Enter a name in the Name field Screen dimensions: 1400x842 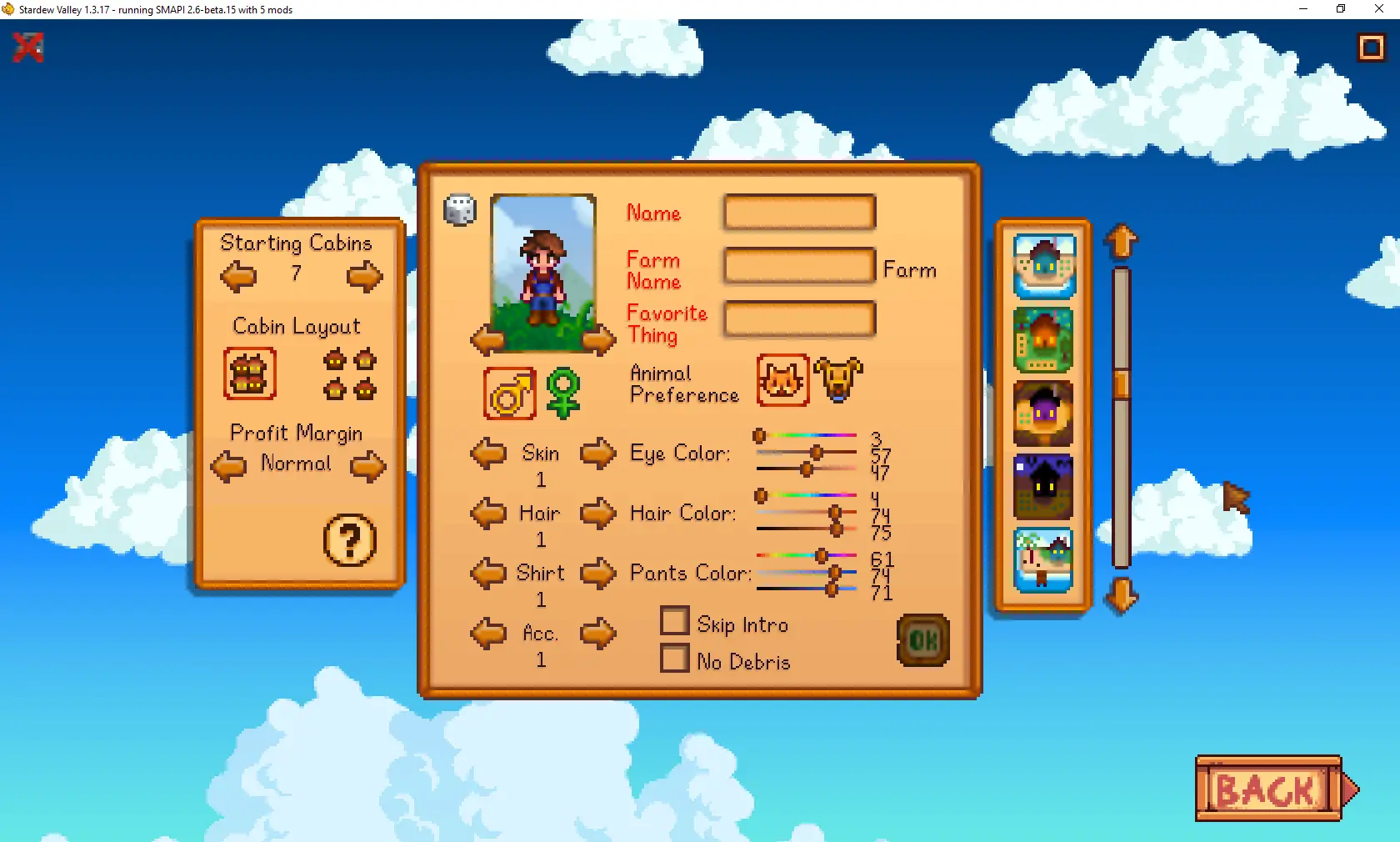click(800, 213)
